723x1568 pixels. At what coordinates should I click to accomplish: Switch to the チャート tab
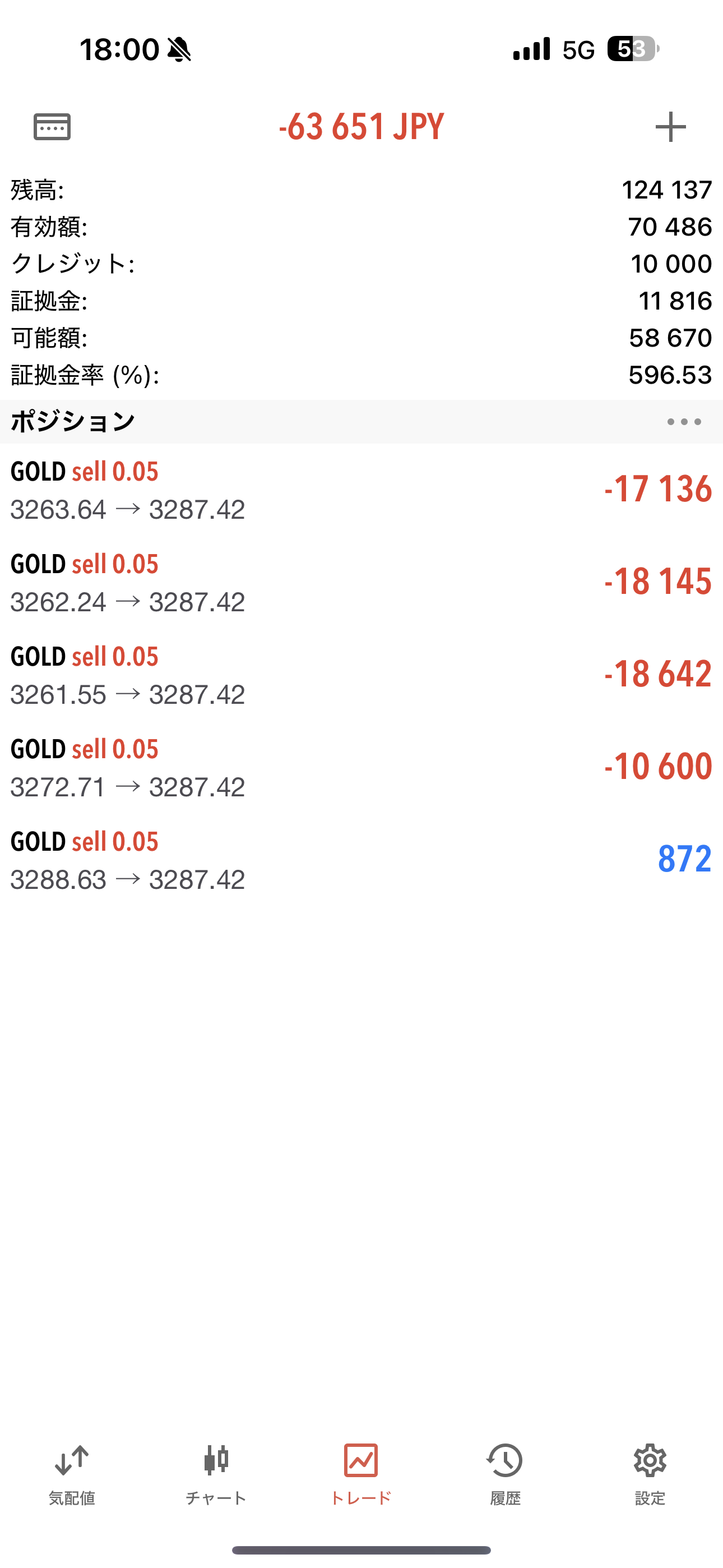[x=216, y=1474]
